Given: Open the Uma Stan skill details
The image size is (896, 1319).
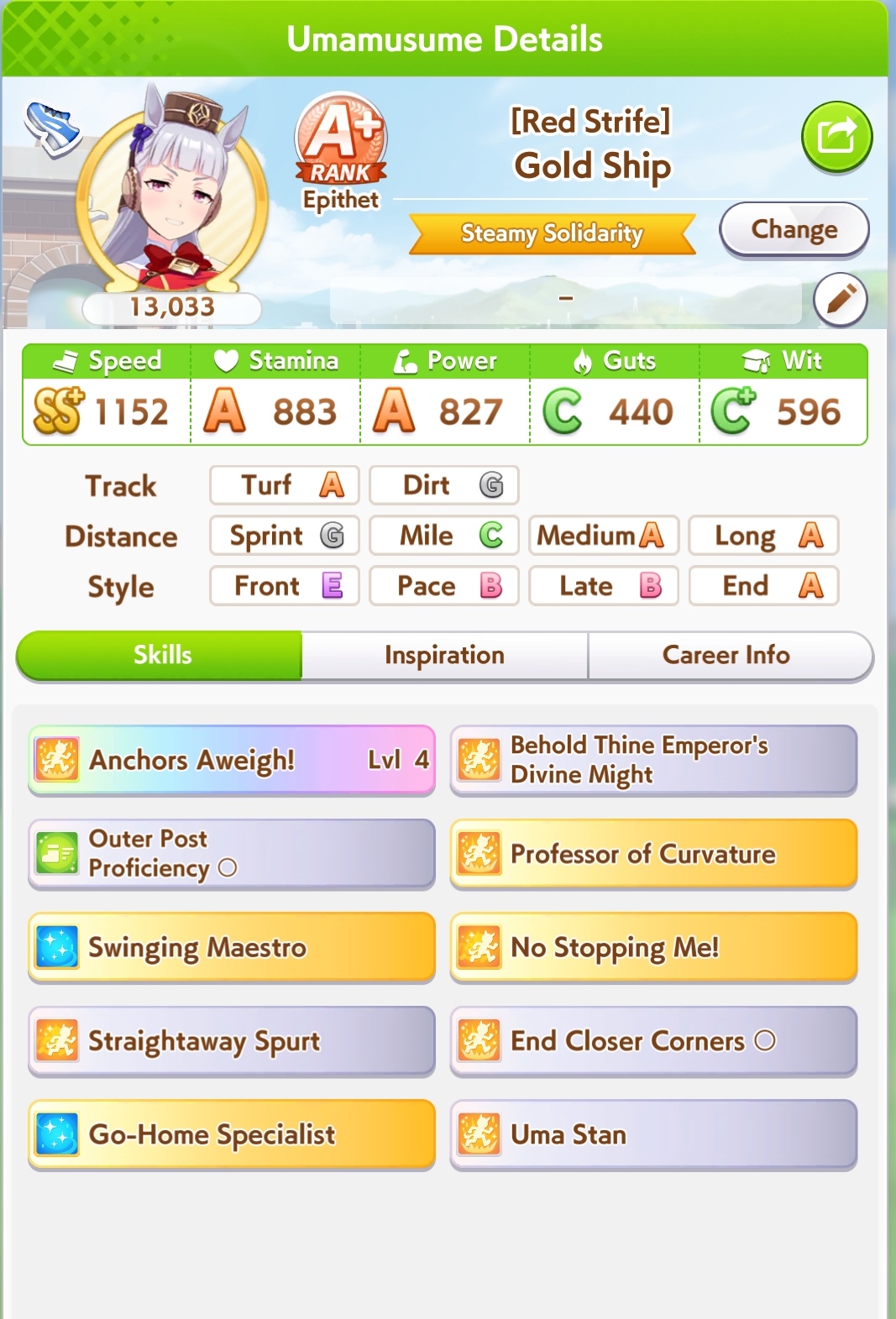Looking at the screenshot, I should click(x=652, y=1134).
